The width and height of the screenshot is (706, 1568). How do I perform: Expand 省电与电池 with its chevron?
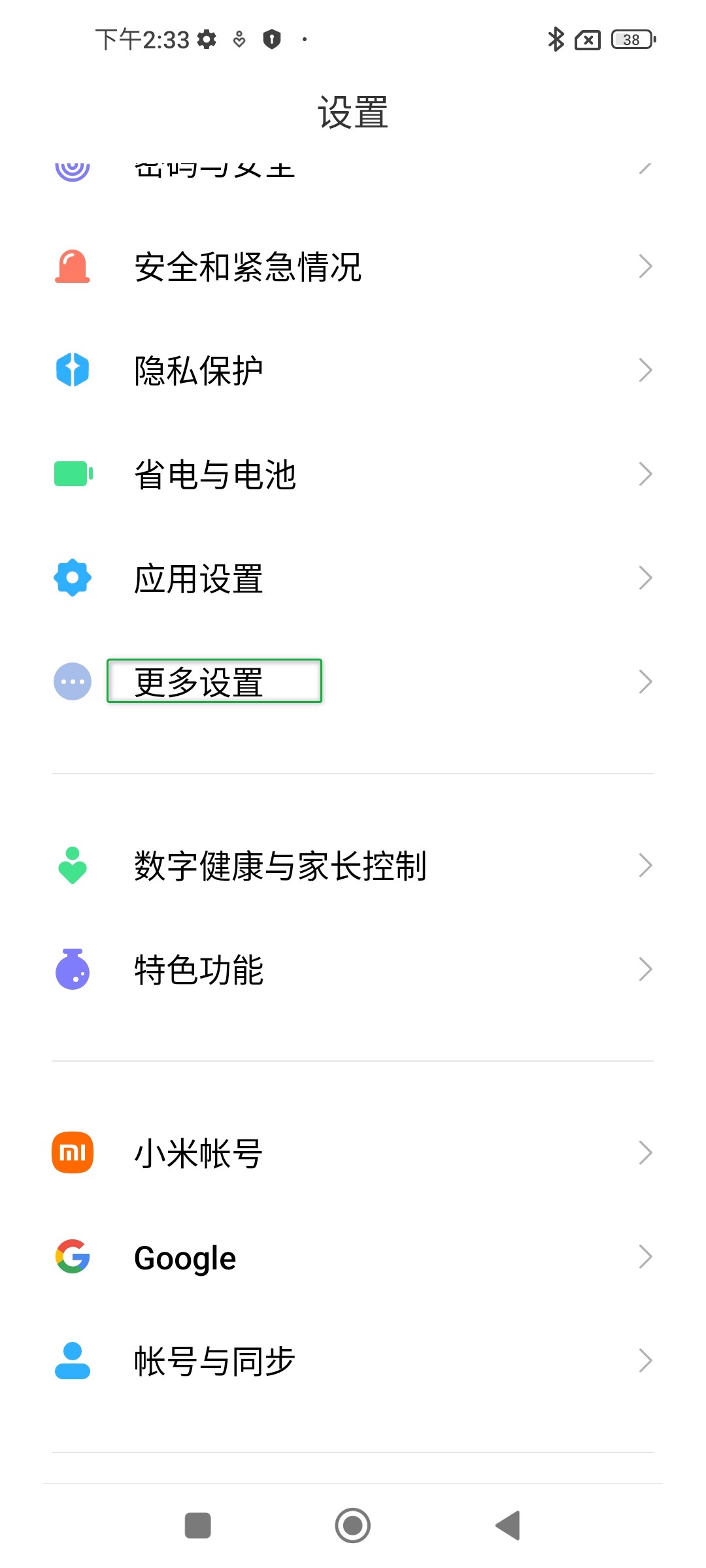point(645,474)
